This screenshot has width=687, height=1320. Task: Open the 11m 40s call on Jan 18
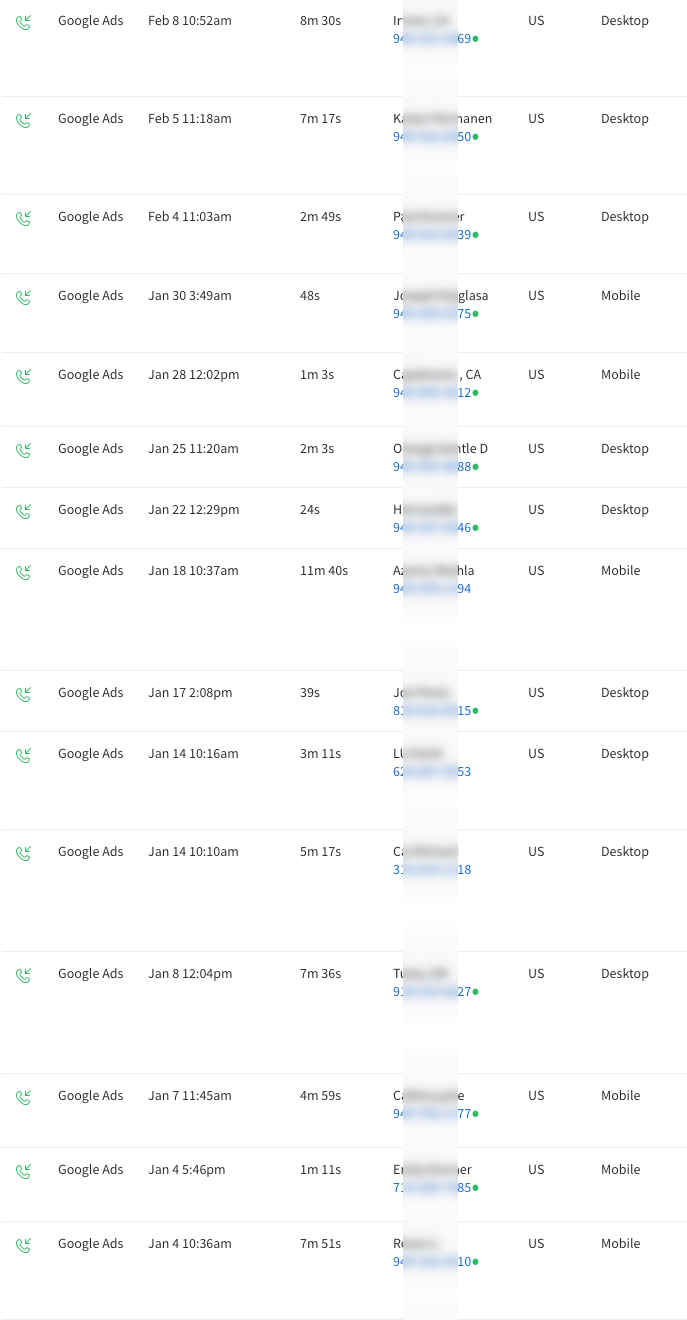coord(343,610)
